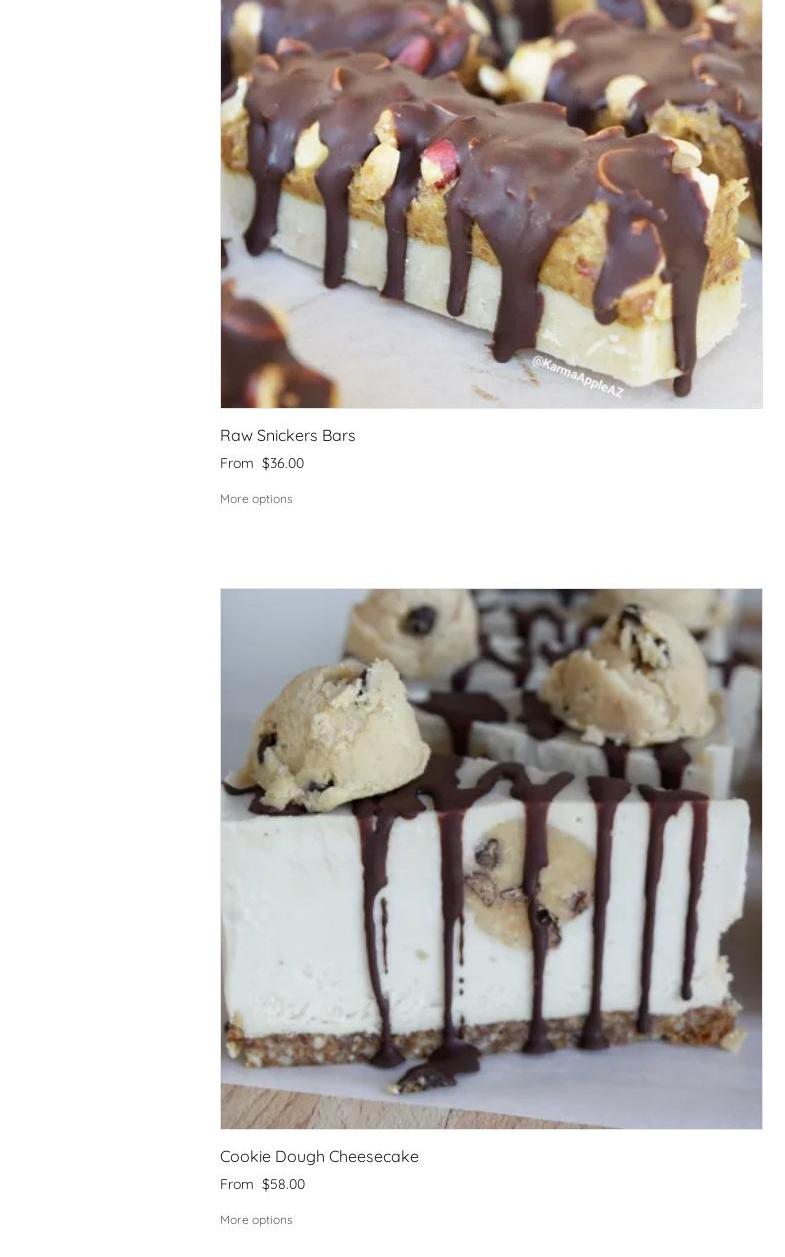This screenshot has width=785, height=1257.
Task: View more options for Cookie Dough Cheesecake
Action: [256, 1220]
